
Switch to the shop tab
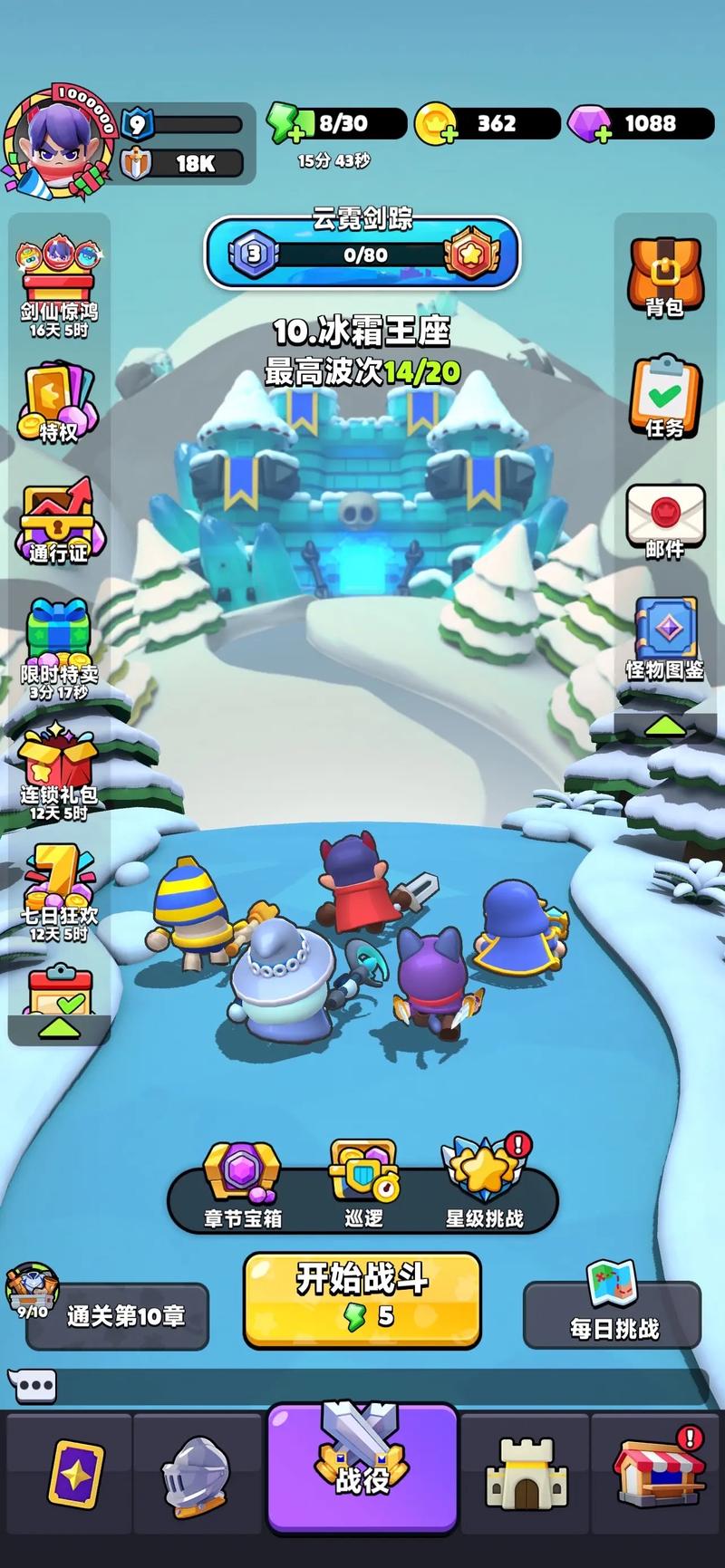pos(658,1472)
